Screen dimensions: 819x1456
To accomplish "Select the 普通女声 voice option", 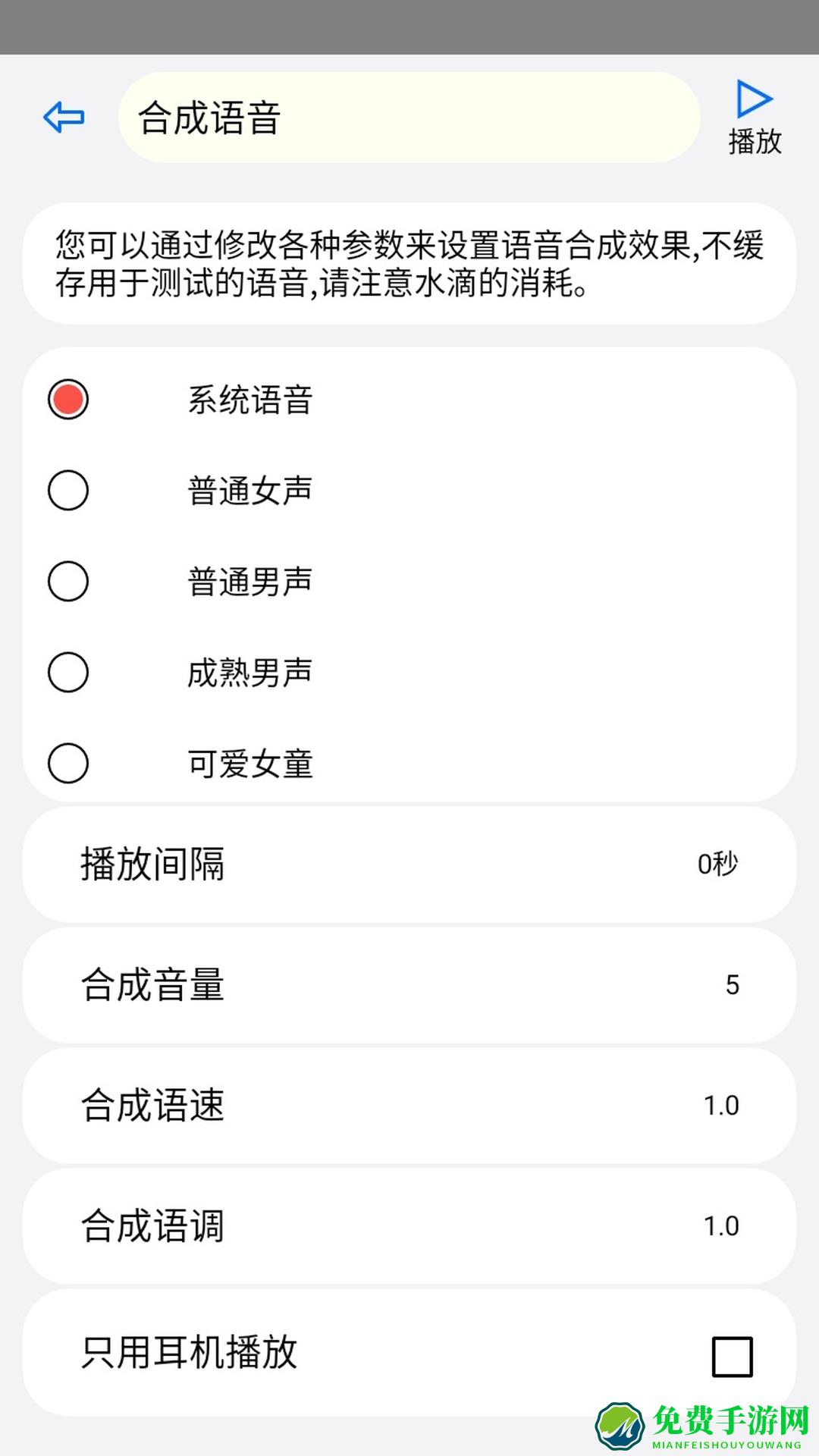I will click(x=68, y=490).
